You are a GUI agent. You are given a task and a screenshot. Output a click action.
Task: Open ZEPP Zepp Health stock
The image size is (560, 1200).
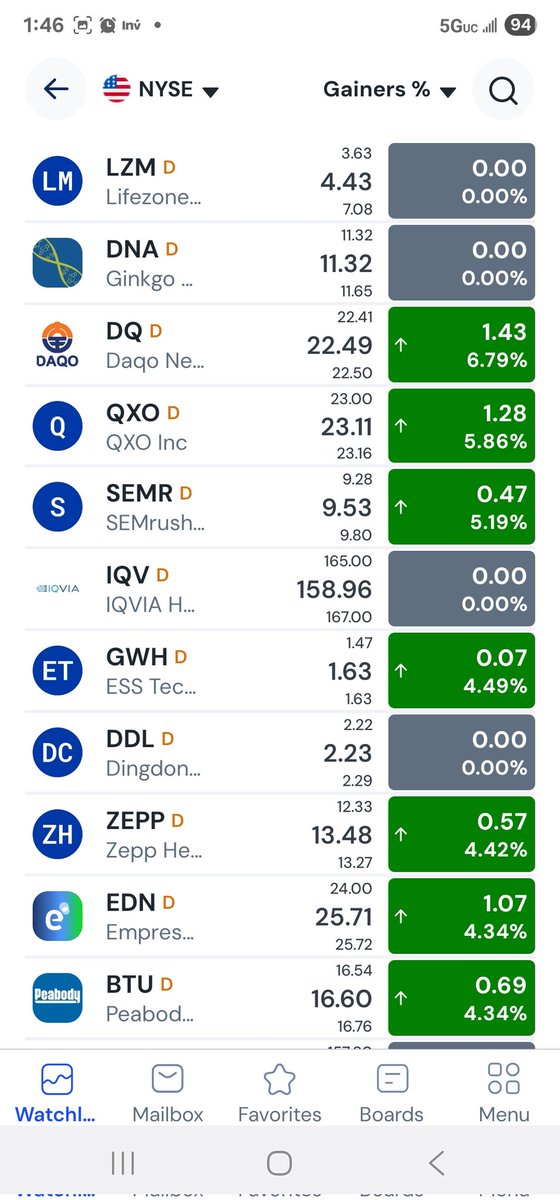pyautogui.click(x=280, y=835)
